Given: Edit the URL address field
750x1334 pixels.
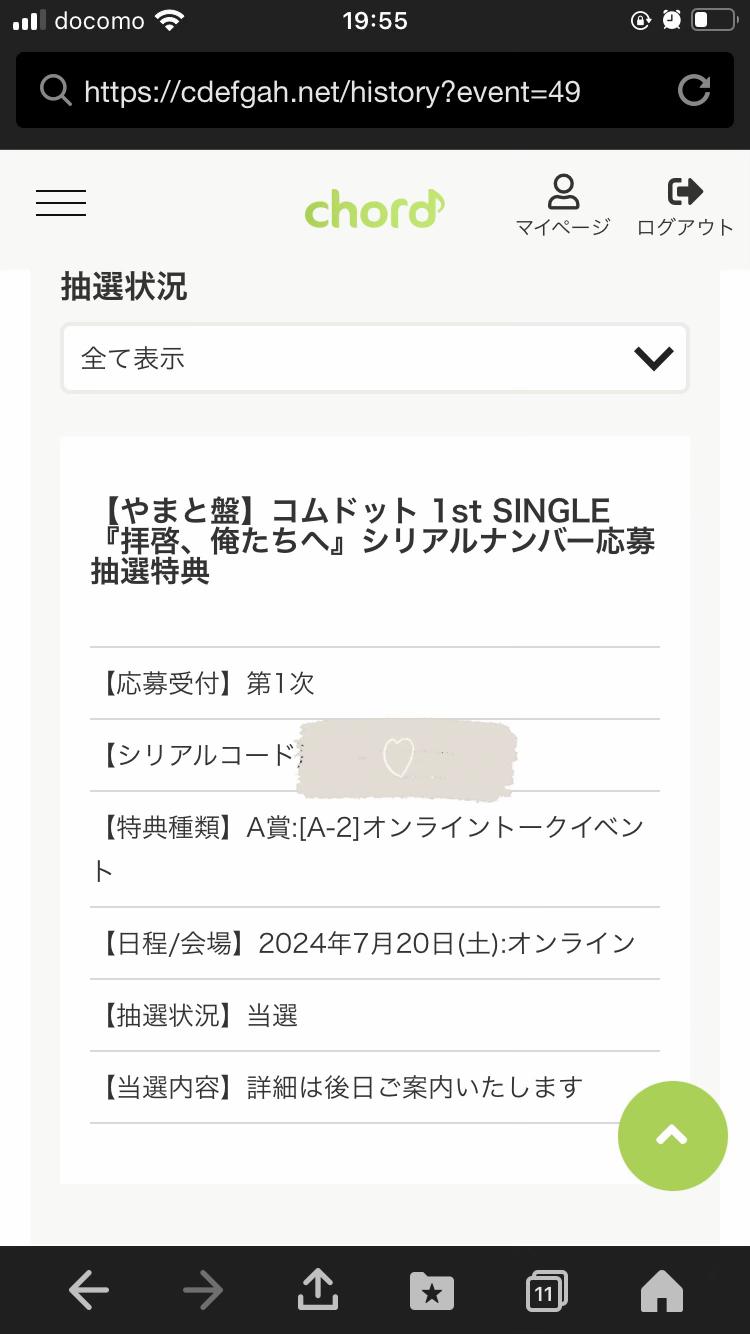Looking at the screenshot, I should coord(340,92).
